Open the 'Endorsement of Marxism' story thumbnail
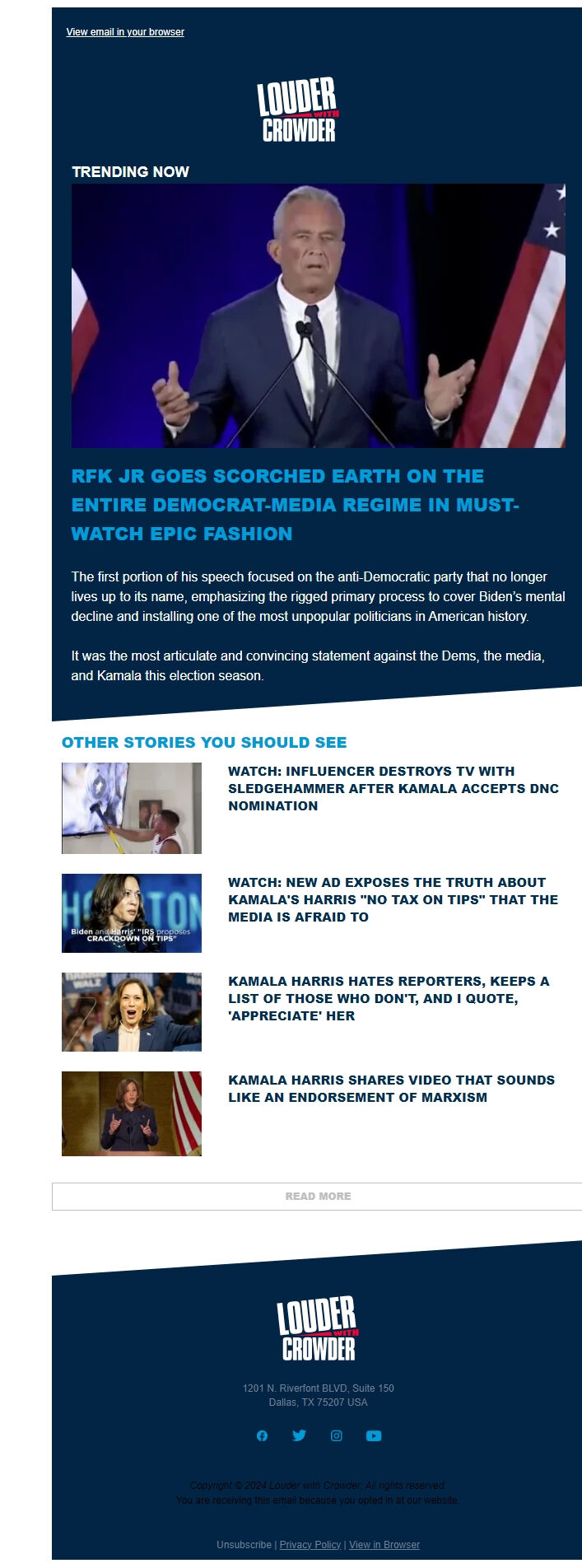The height and width of the screenshot is (1568, 582). tap(132, 1113)
